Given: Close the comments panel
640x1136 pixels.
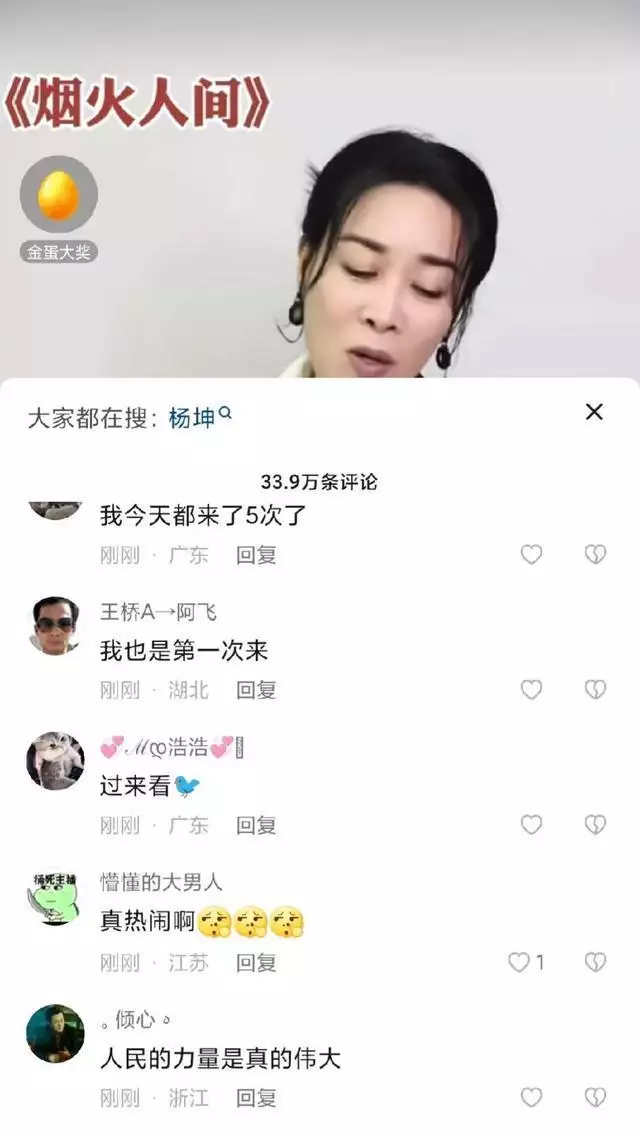Looking at the screenshot, I should 594,412.
